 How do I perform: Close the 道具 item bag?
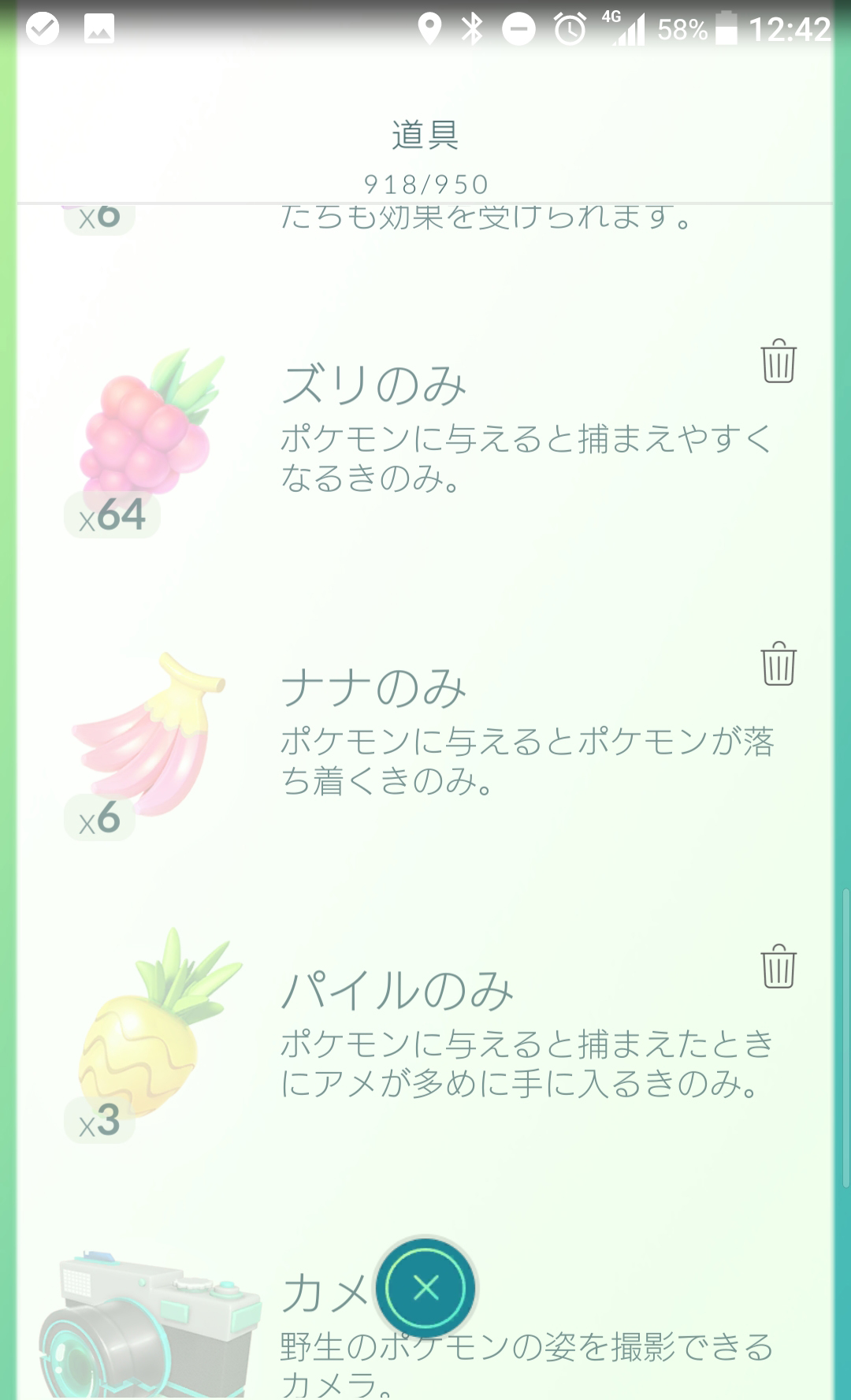coord(425,1288)
